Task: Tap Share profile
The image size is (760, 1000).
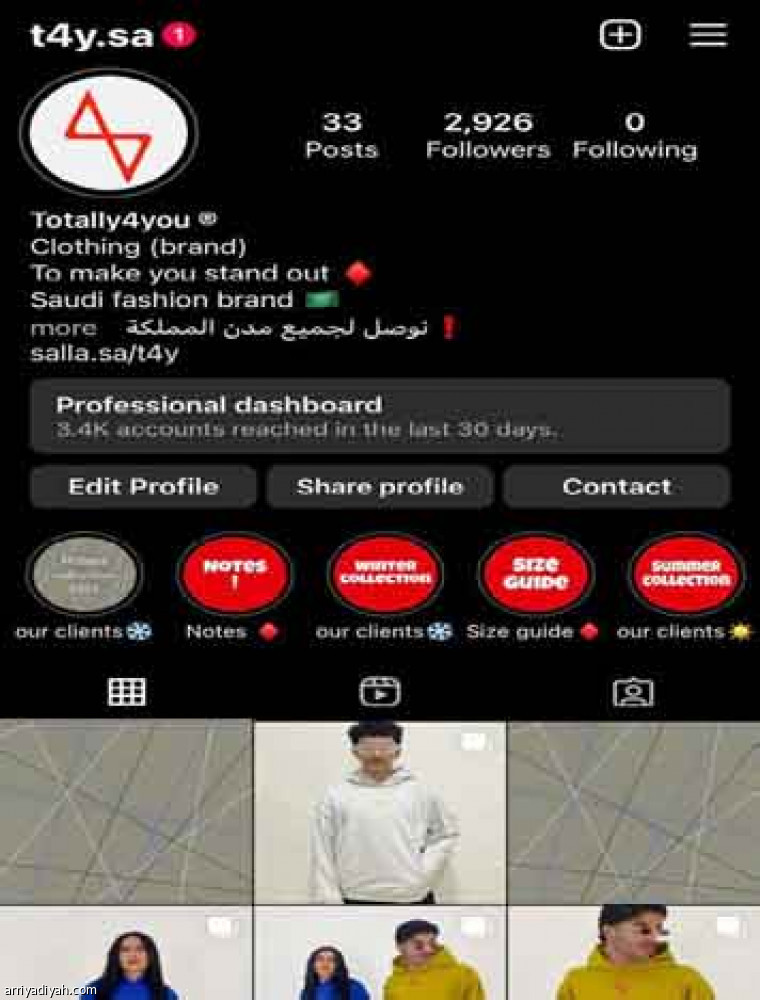Action: (x=380, y=487)
